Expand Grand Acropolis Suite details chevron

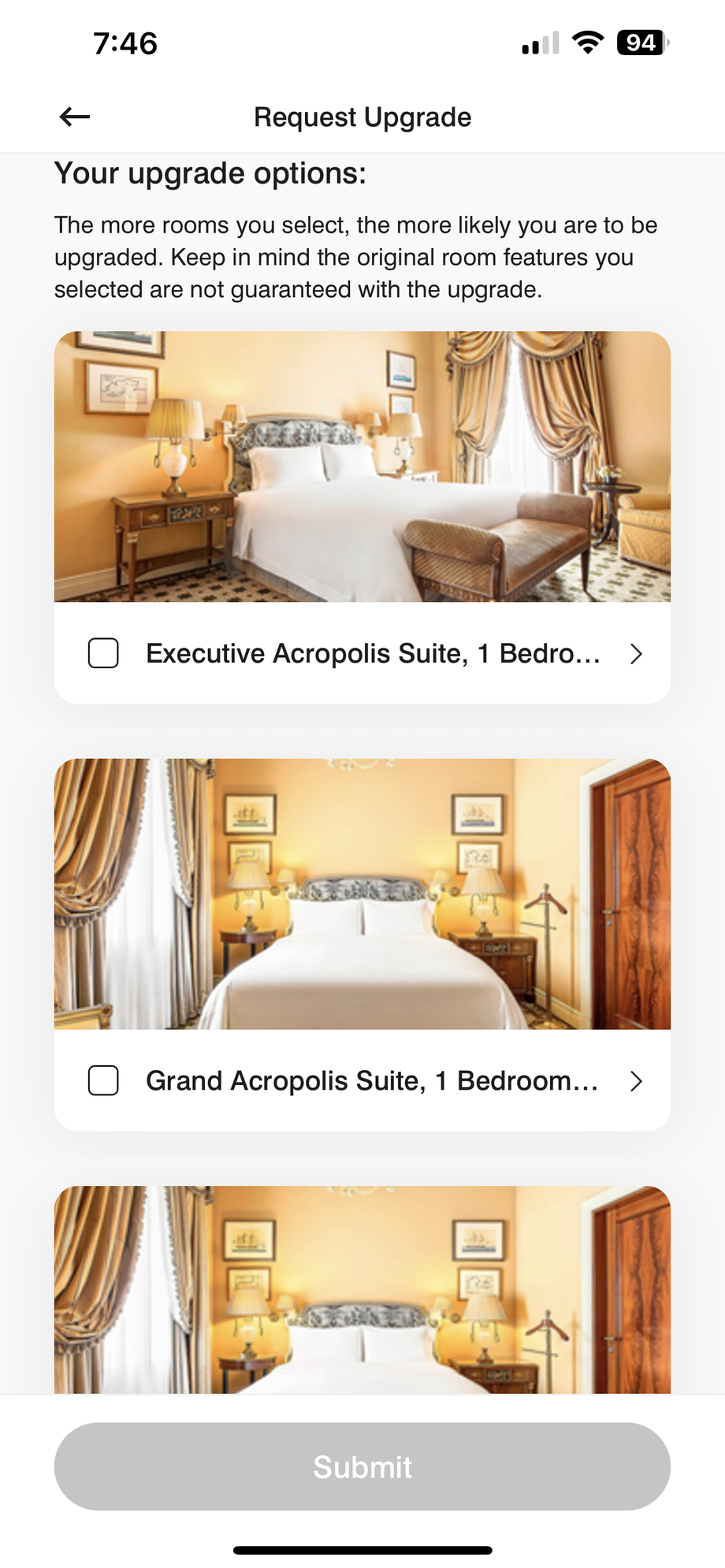pos(636,1082)
